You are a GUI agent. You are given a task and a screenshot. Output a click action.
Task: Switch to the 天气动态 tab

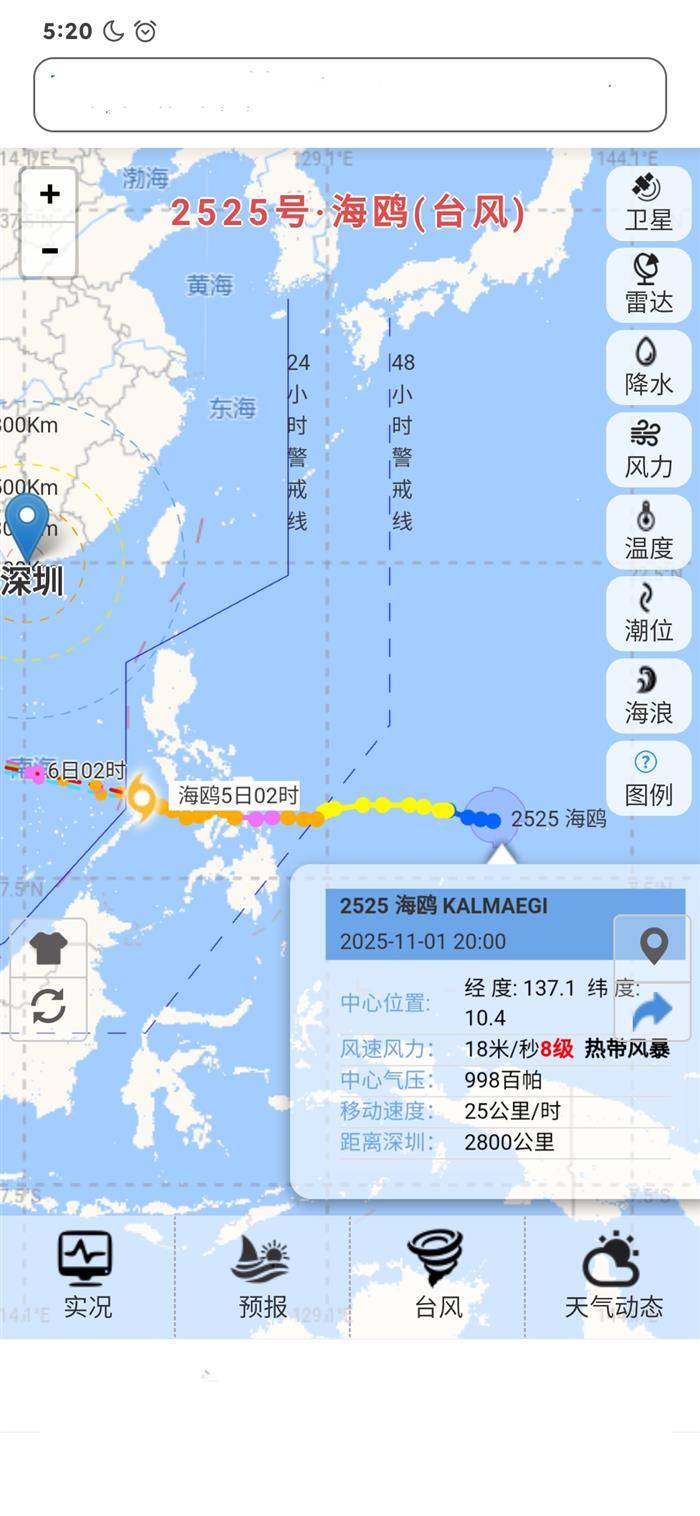(613, 1275)
